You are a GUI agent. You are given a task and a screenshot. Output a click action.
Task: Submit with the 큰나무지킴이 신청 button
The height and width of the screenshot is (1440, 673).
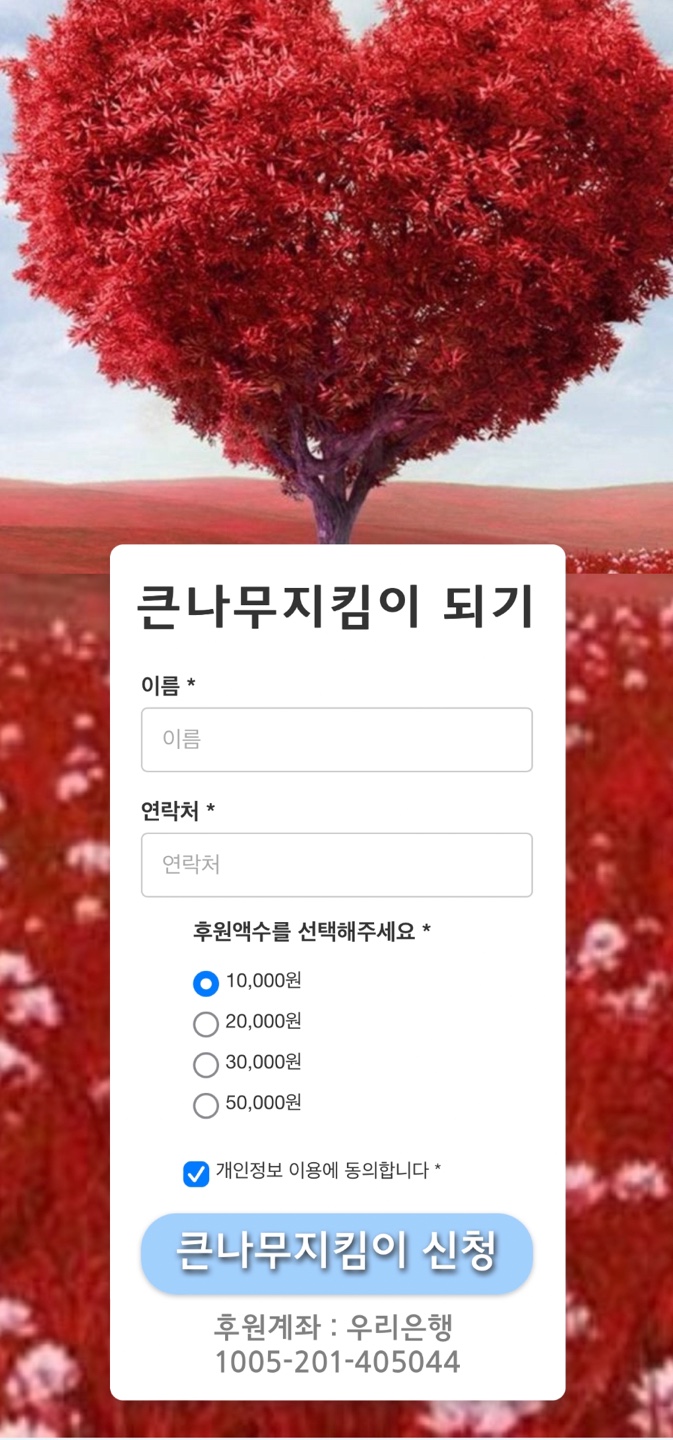pyautogui.click(x=336, y=1253)
